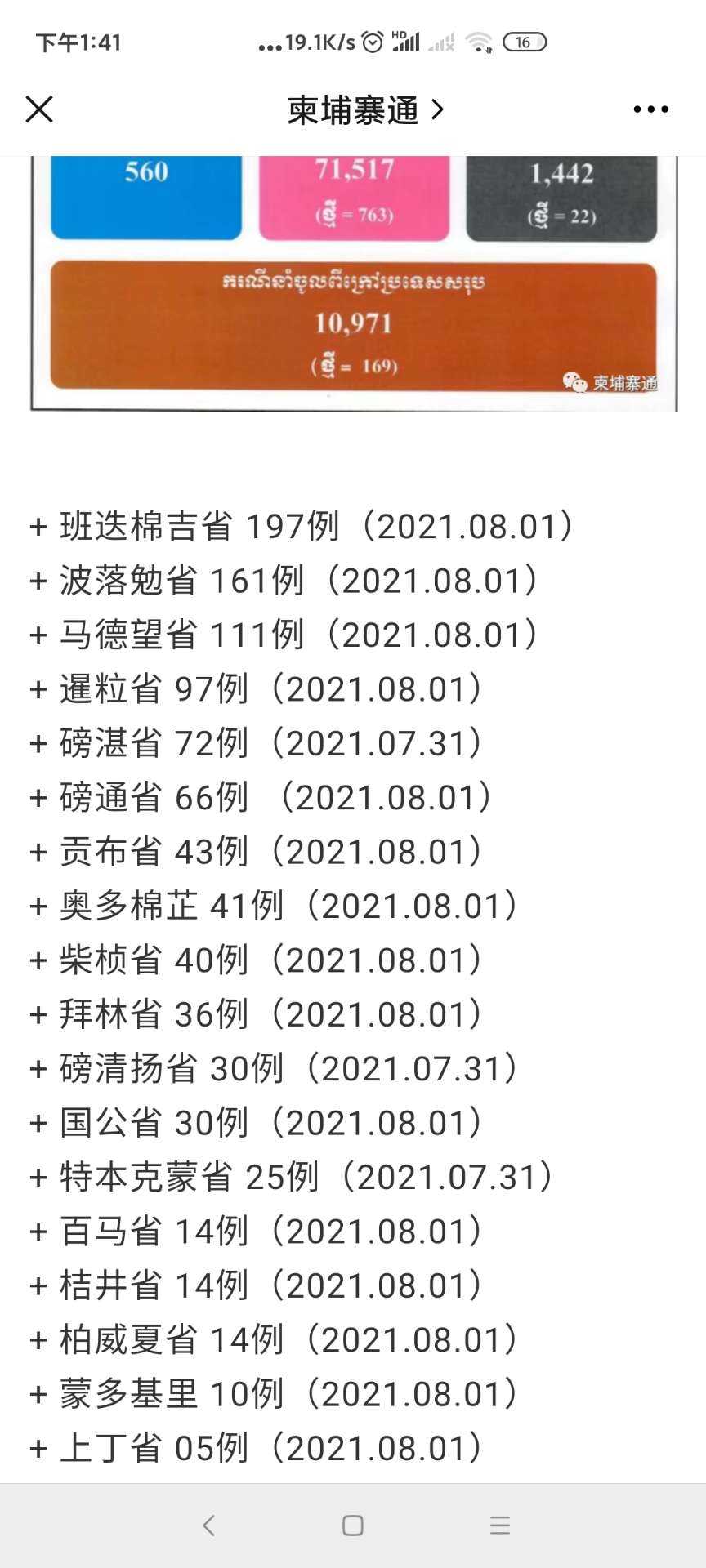
Task: Open the three-dot overflow menu
Action: (x=650, y=109)
